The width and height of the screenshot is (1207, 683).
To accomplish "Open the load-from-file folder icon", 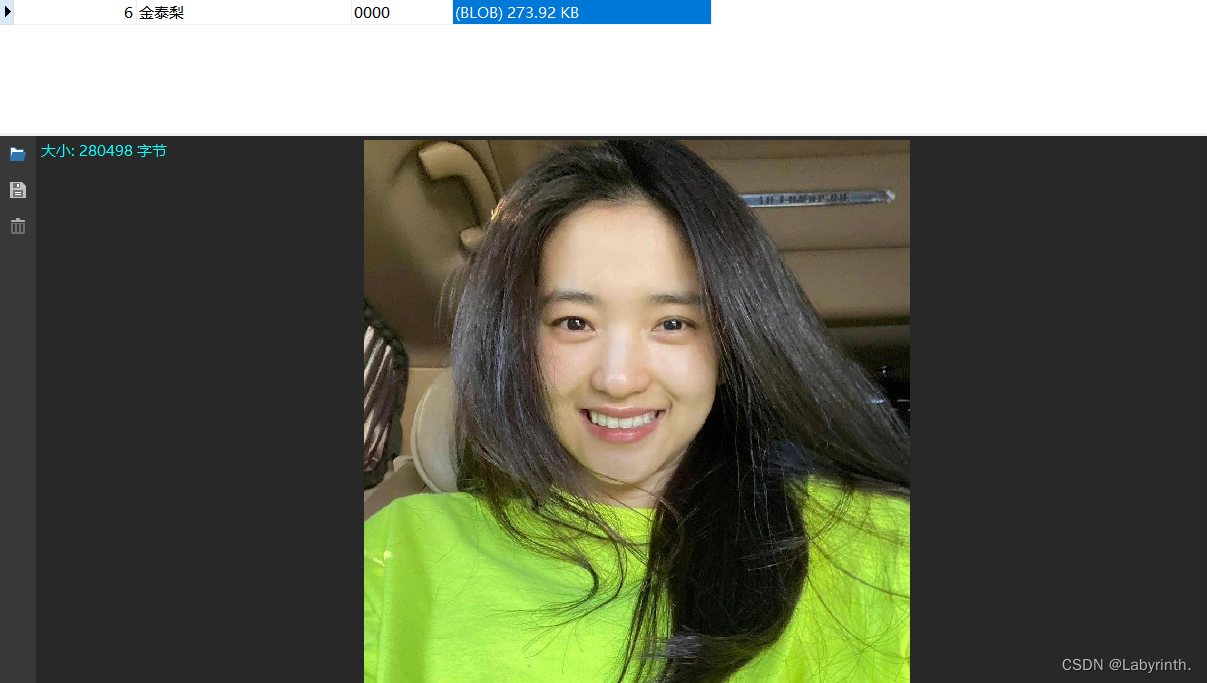I will coord(17,154).
